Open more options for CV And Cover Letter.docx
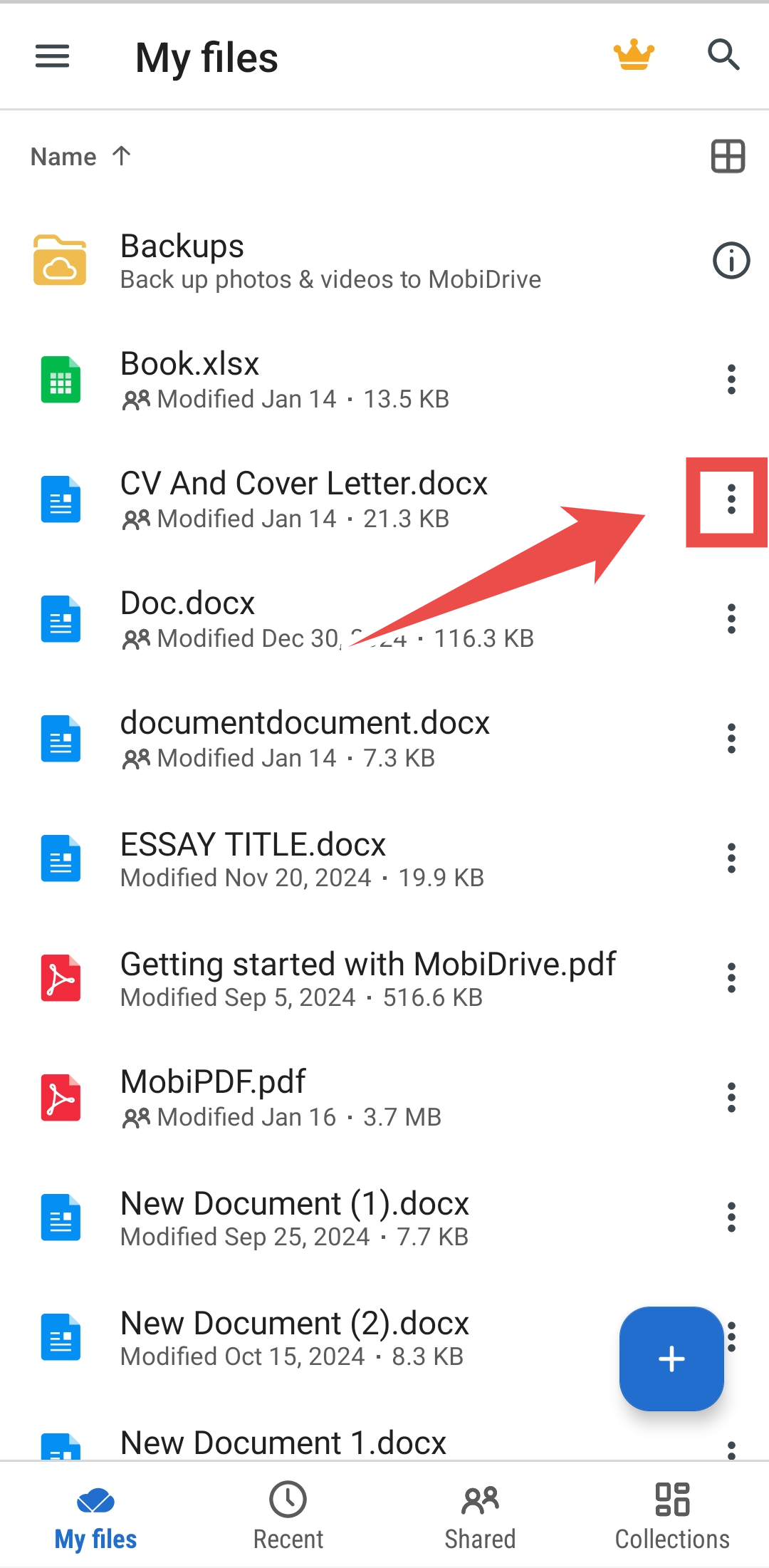Viewport: 769px width, 1568px height. point(731,499)
